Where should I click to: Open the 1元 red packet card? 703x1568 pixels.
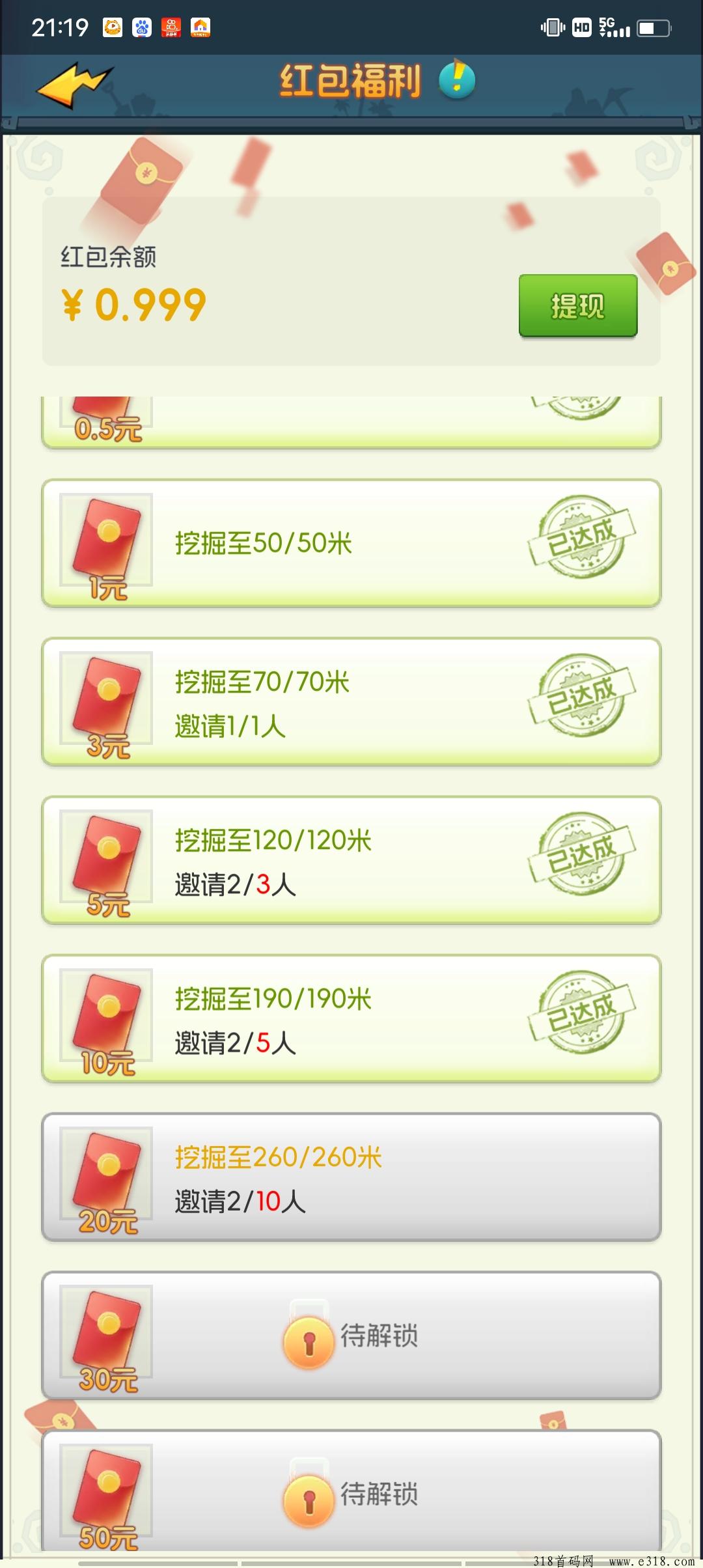click(x=351, y=543)
